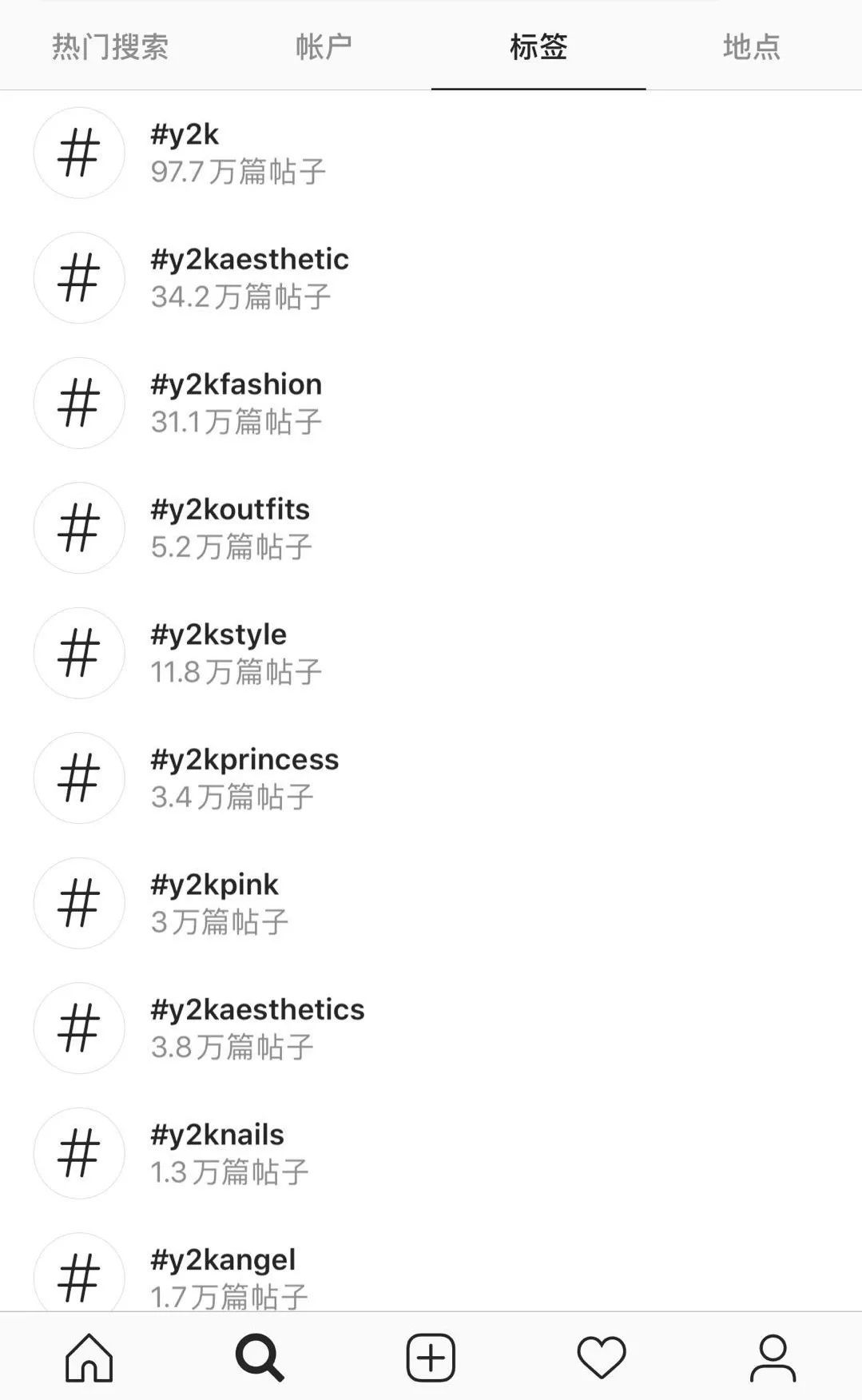Open the #y2kaesthetics hashtag
862x1400 pixels.
tap(431, 1028)
